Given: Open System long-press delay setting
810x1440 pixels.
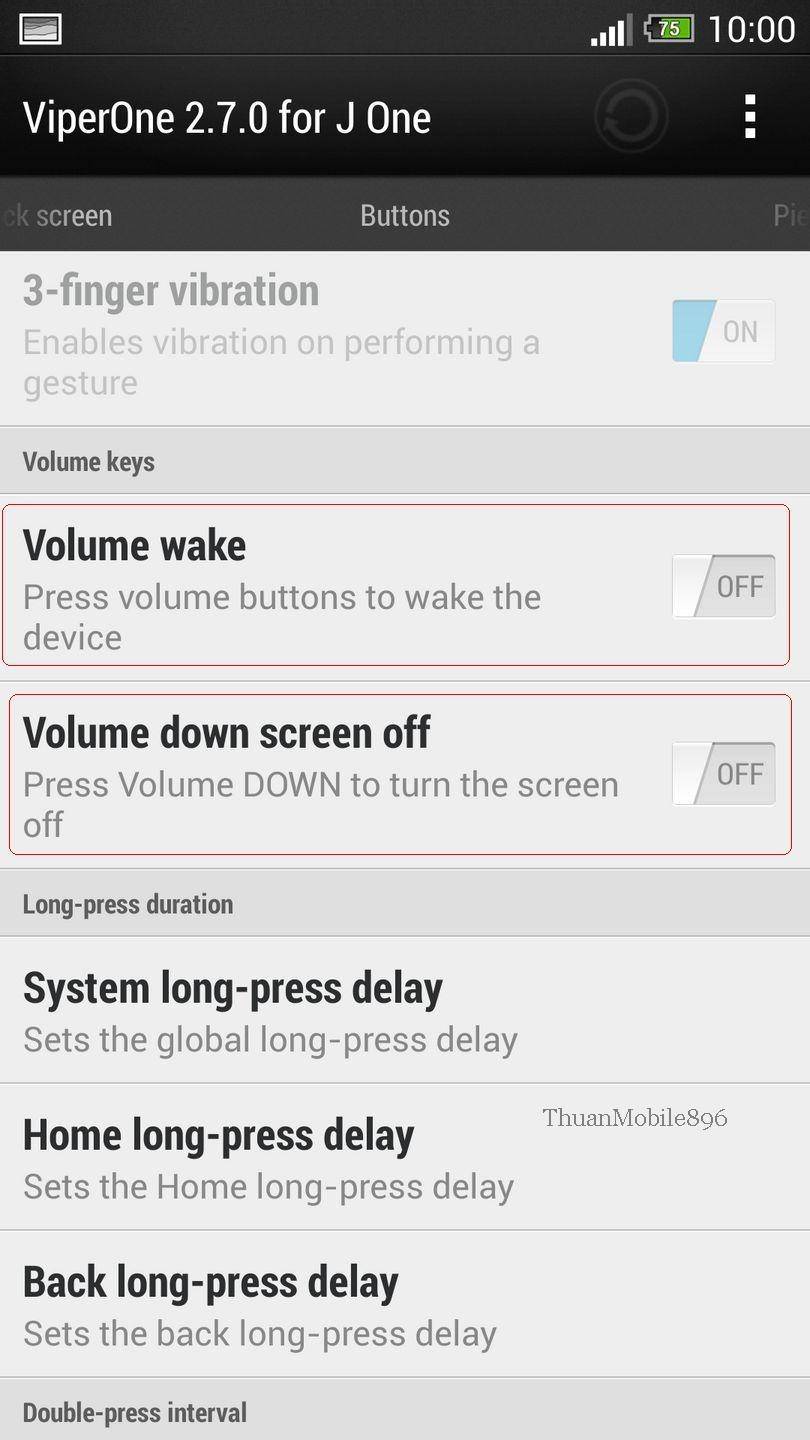Looking at the screenshot, I should (x=270, y=1010).
